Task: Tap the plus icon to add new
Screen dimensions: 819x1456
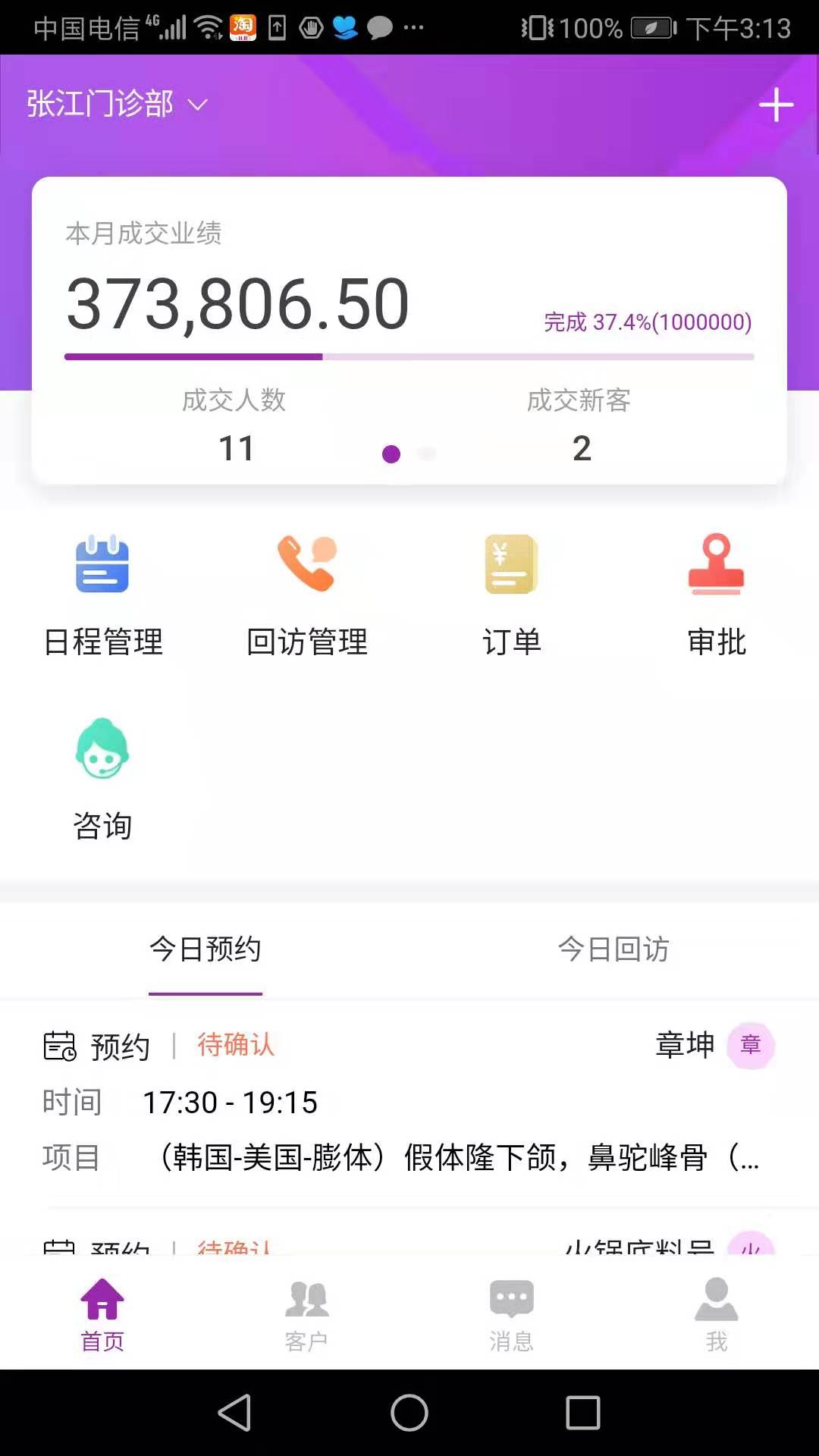Action: point(776,105)
